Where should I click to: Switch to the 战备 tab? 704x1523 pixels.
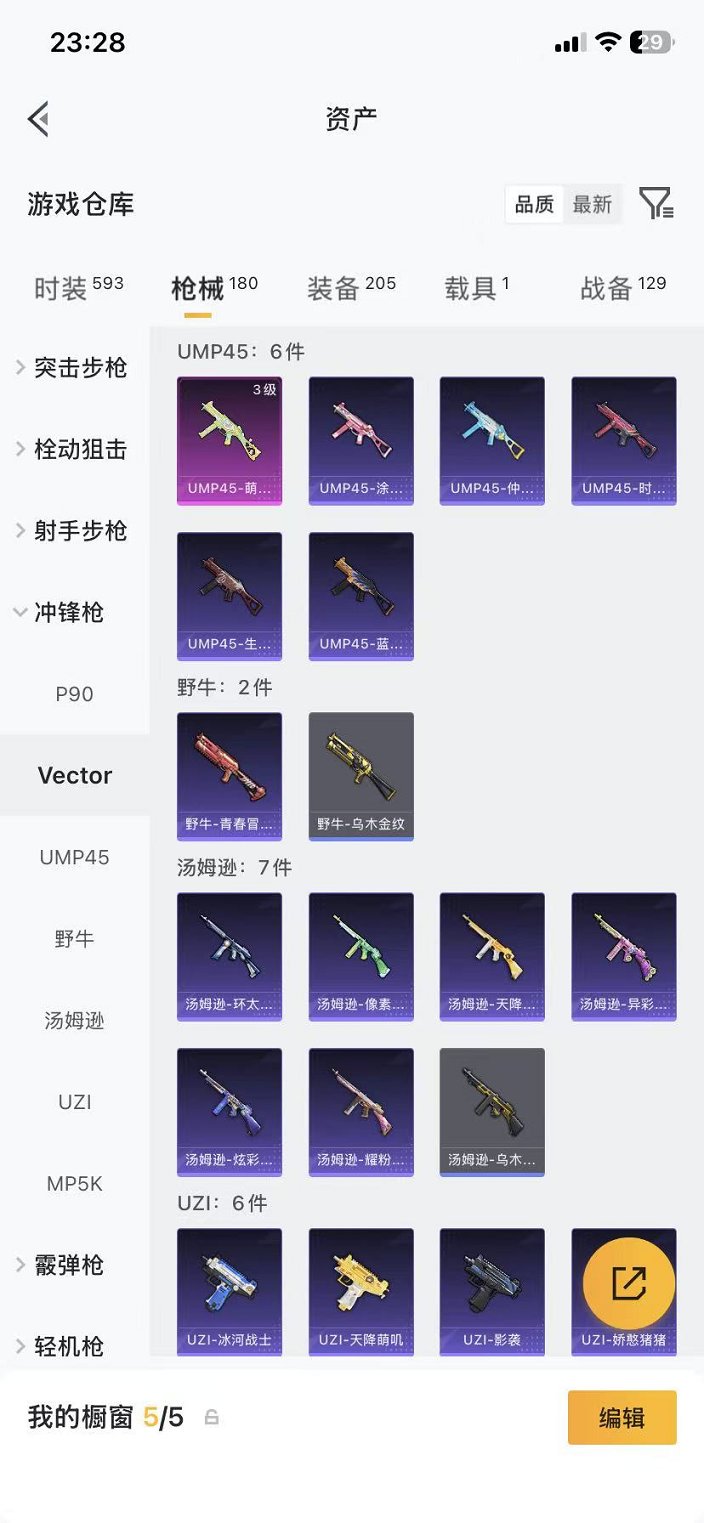point(622,288)
